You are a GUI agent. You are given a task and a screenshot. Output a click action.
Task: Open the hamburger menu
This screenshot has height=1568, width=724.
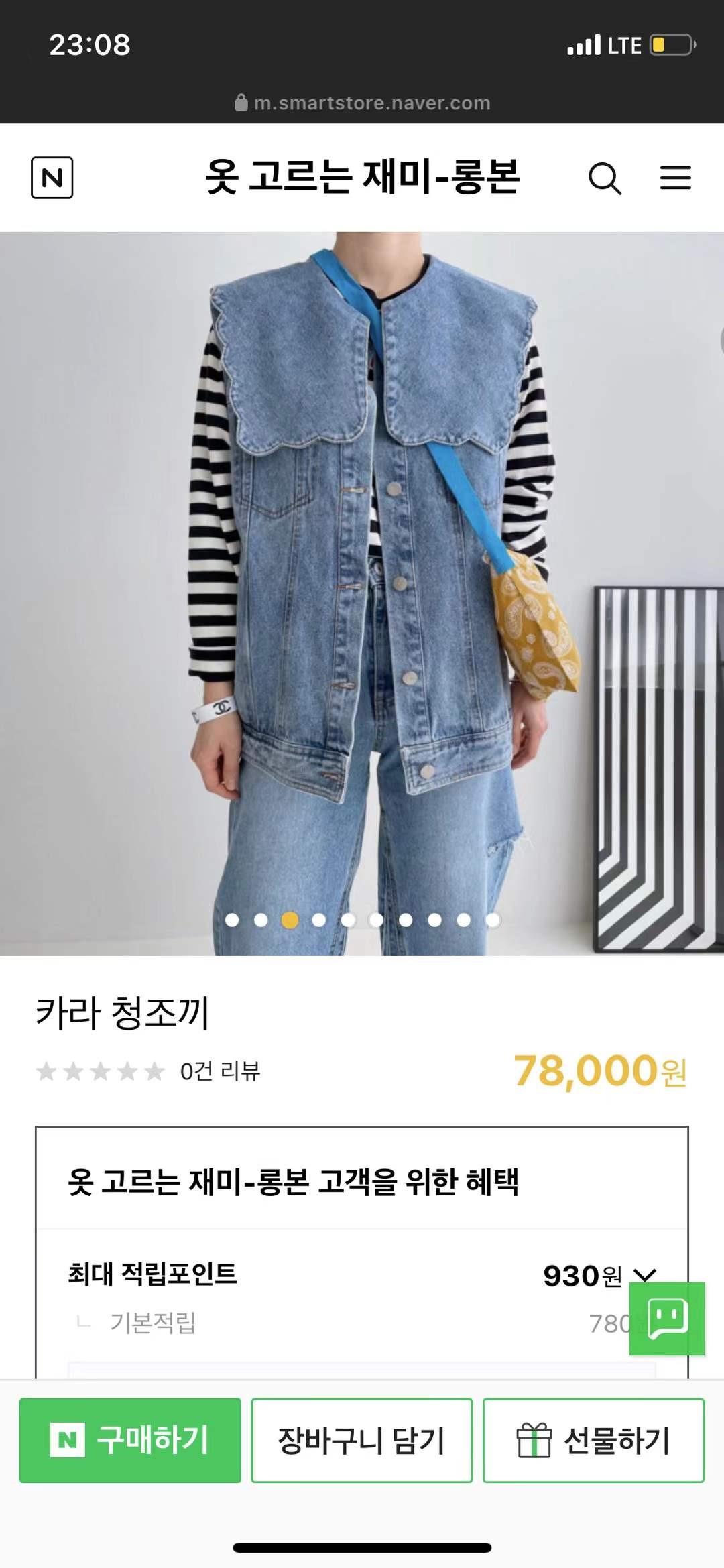pyautogui.click(x=675, y=178)
